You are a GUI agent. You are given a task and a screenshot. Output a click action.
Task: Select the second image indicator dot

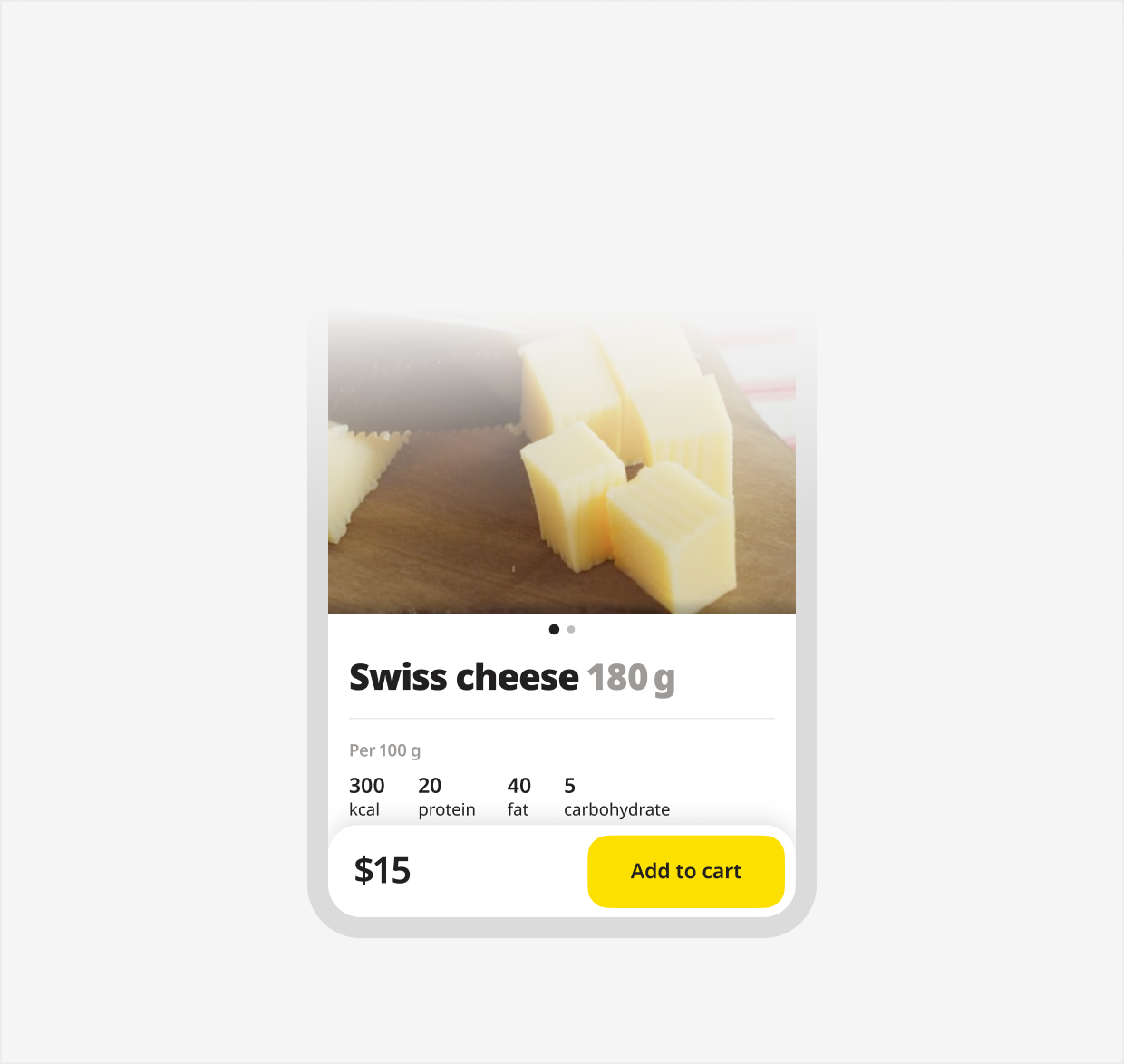(571, 629)
